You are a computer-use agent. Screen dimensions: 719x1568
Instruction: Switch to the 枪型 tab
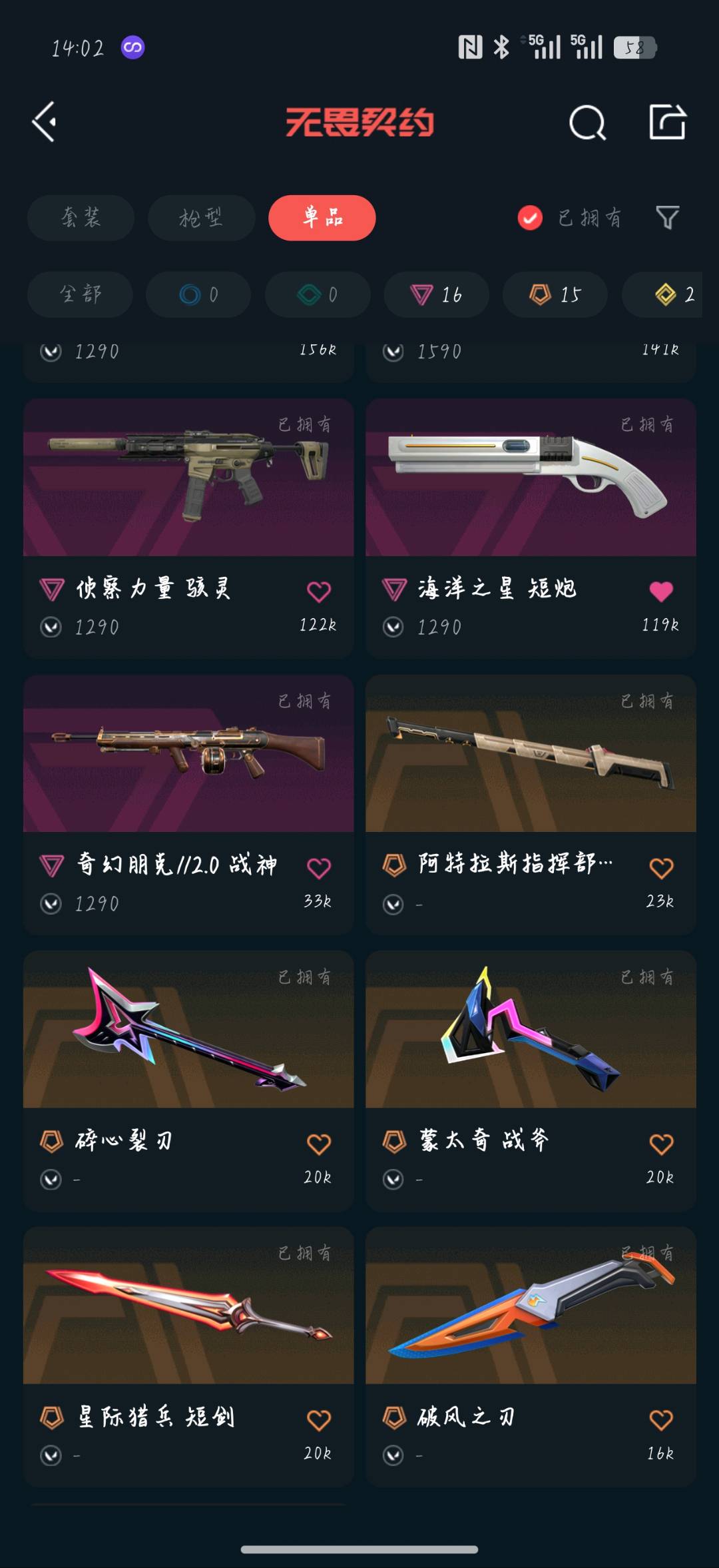pos(201,218)
